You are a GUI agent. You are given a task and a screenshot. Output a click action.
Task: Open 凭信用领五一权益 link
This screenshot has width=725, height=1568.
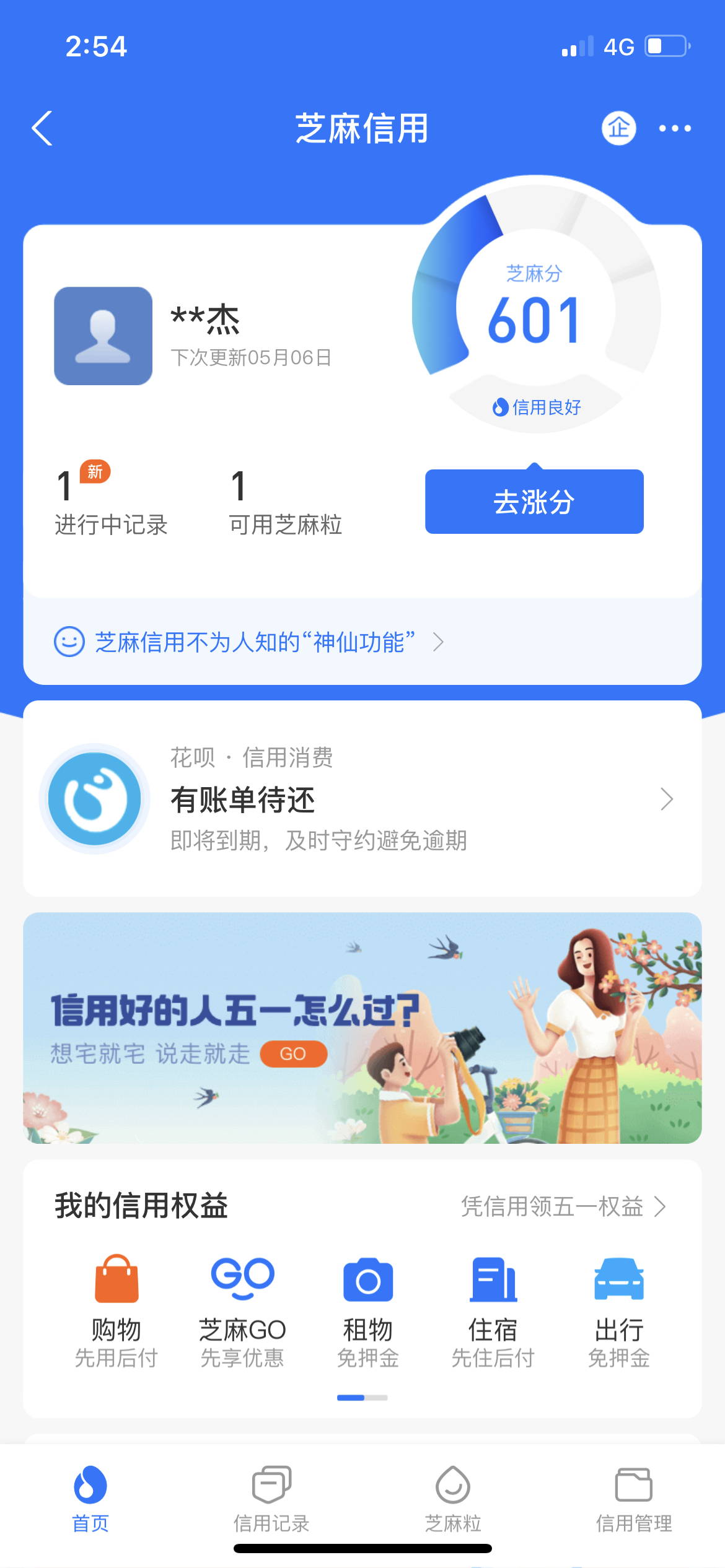[x=563, y=1206]
